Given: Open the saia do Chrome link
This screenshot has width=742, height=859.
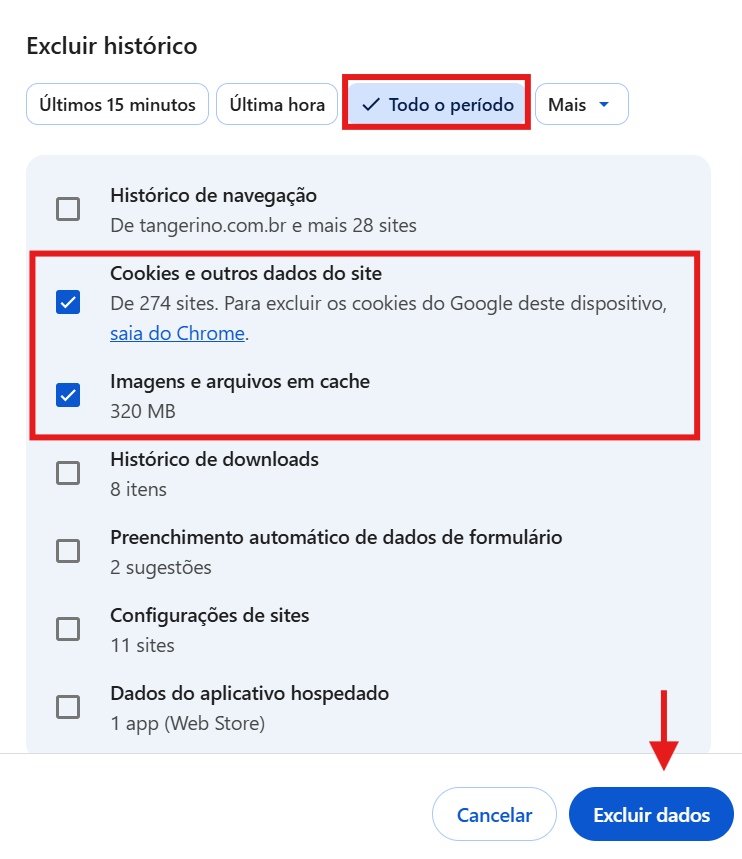Looking at the screenshot, I should tap(177, 334).
